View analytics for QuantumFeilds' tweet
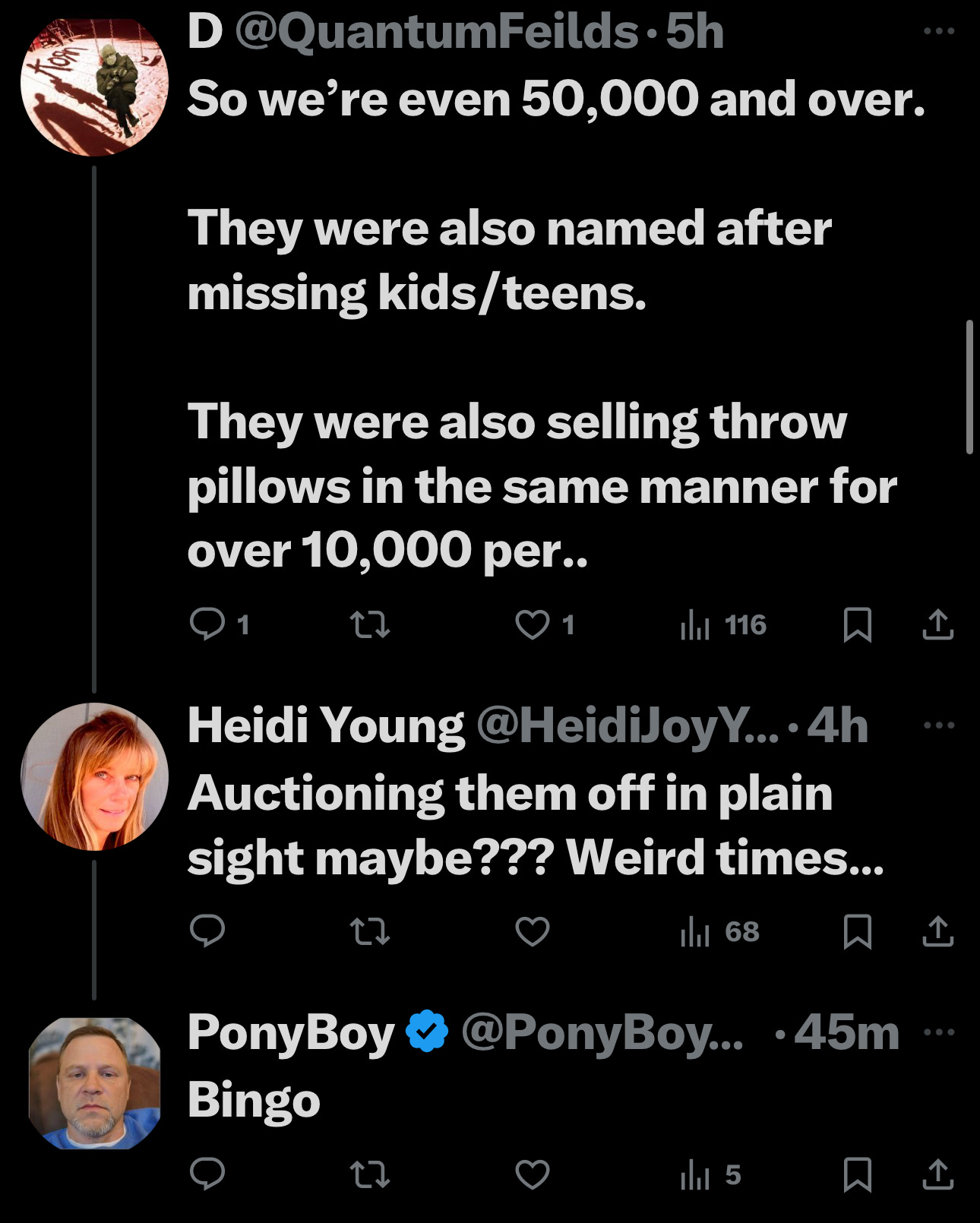Screen dimensions: 980x1223 pyautogui.click(x=723, y=625)
